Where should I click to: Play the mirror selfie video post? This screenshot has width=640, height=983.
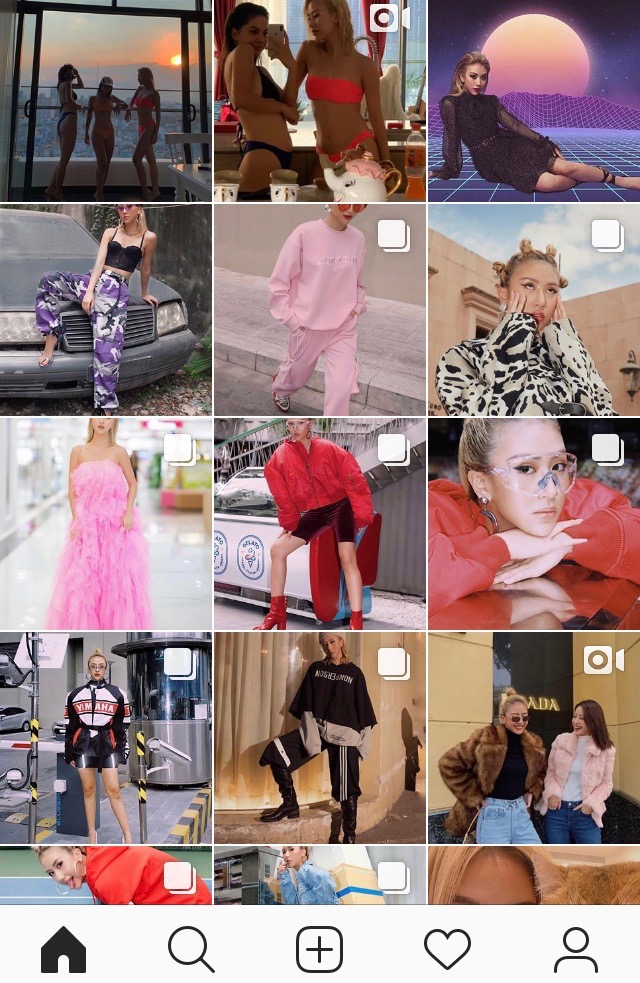(320, 100)
